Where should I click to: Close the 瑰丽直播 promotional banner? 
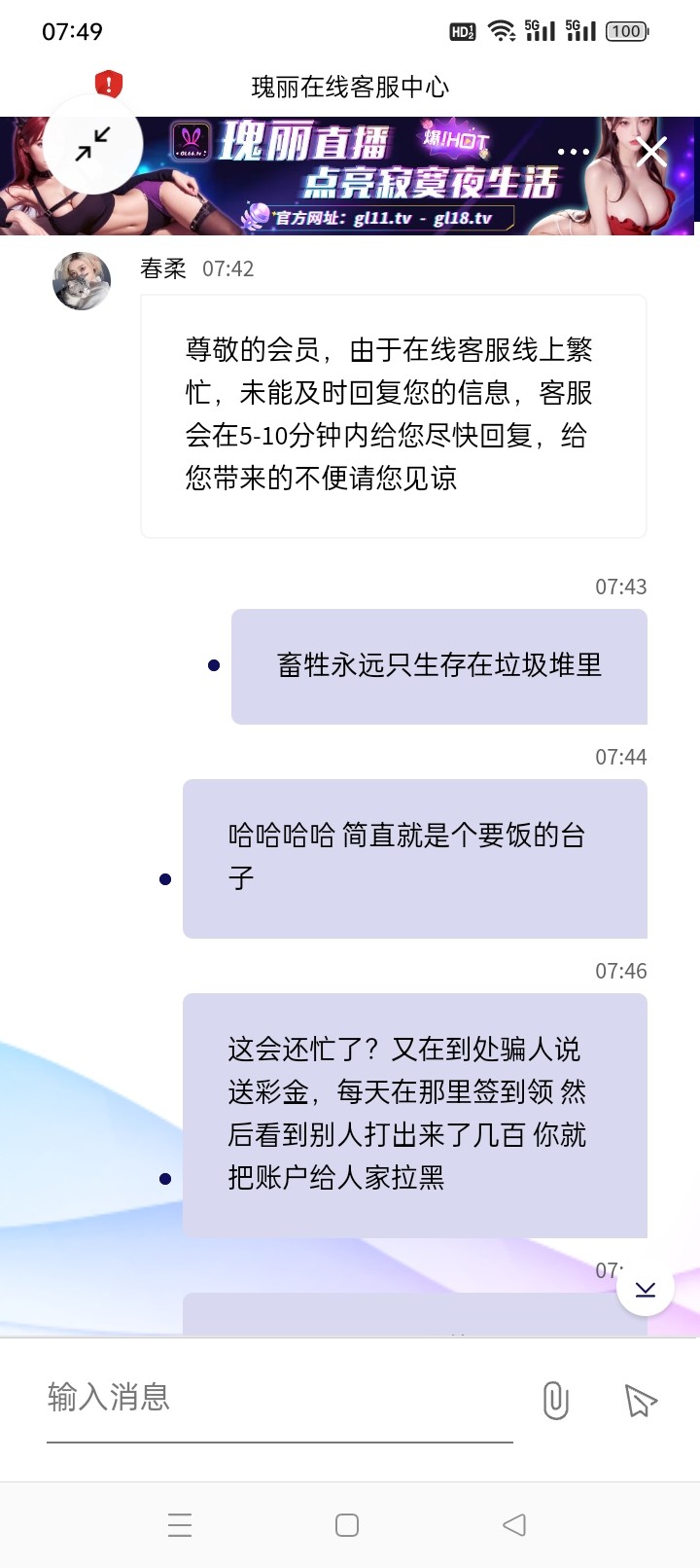tap(649, 152)
